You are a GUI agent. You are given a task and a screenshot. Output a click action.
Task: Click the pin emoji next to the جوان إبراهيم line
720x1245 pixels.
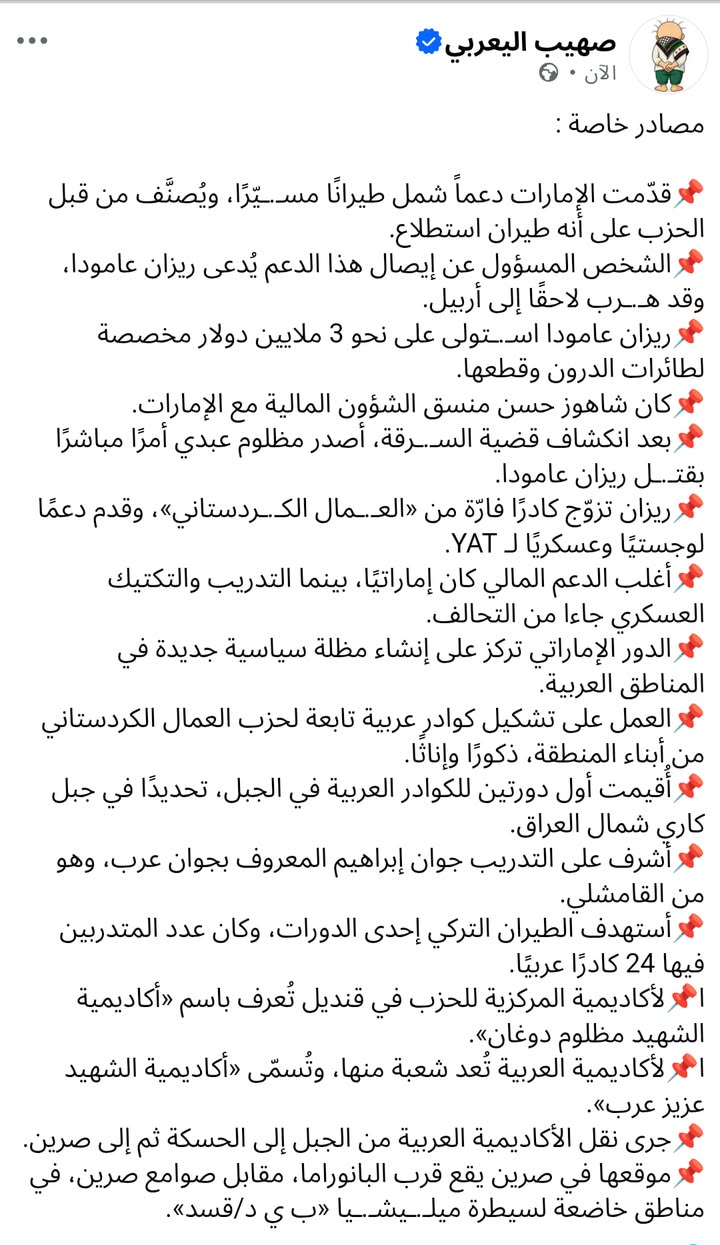click(691, 858)
